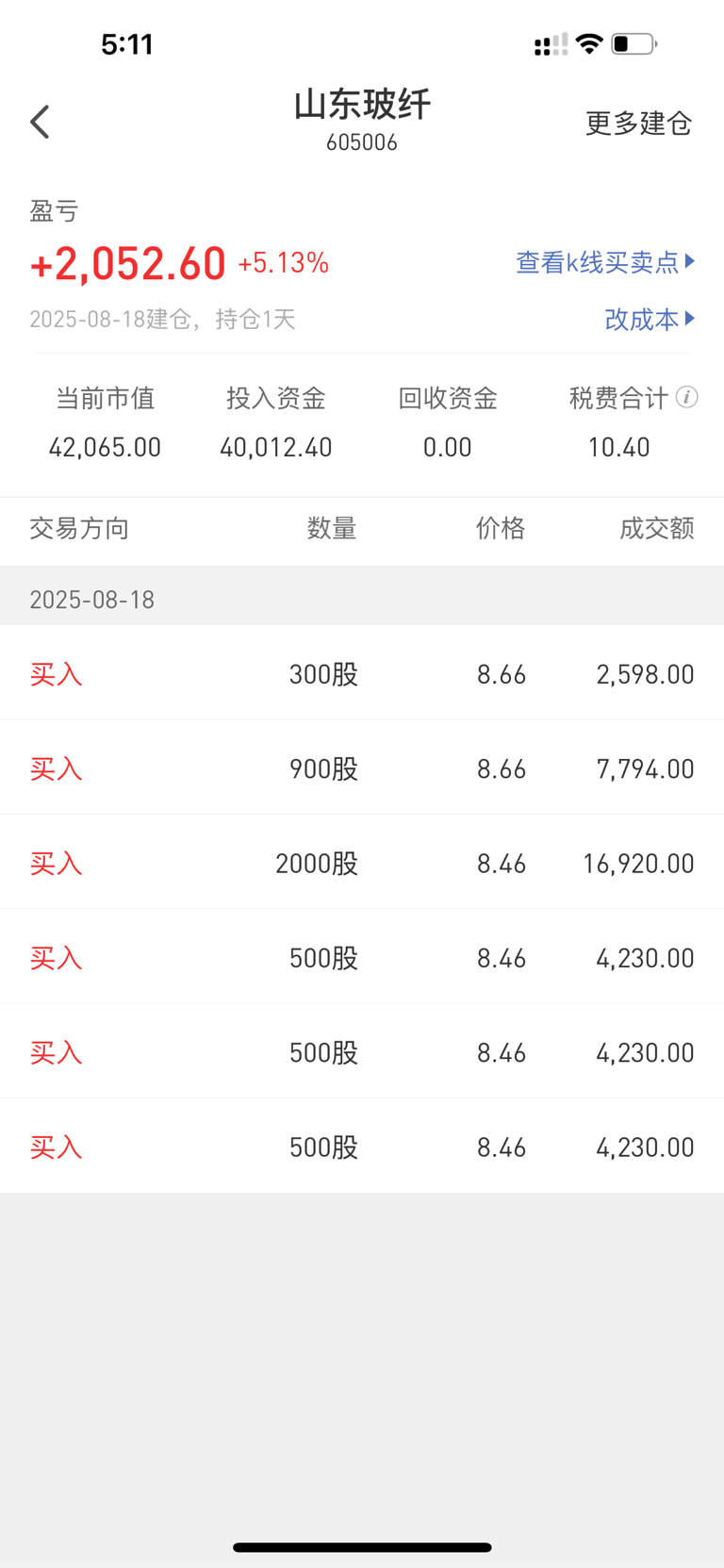Viewport: 724px width, 1568px height.
Task: Open the 查看k线买卖点 link
Action: (605, 262)
